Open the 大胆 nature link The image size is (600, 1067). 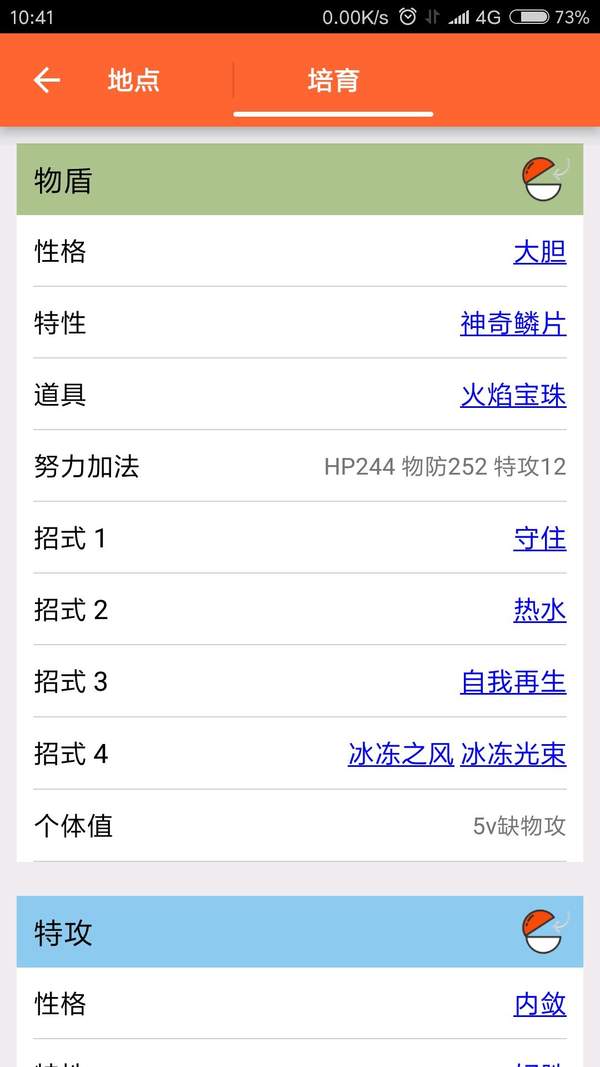click(x=540, y=252)
